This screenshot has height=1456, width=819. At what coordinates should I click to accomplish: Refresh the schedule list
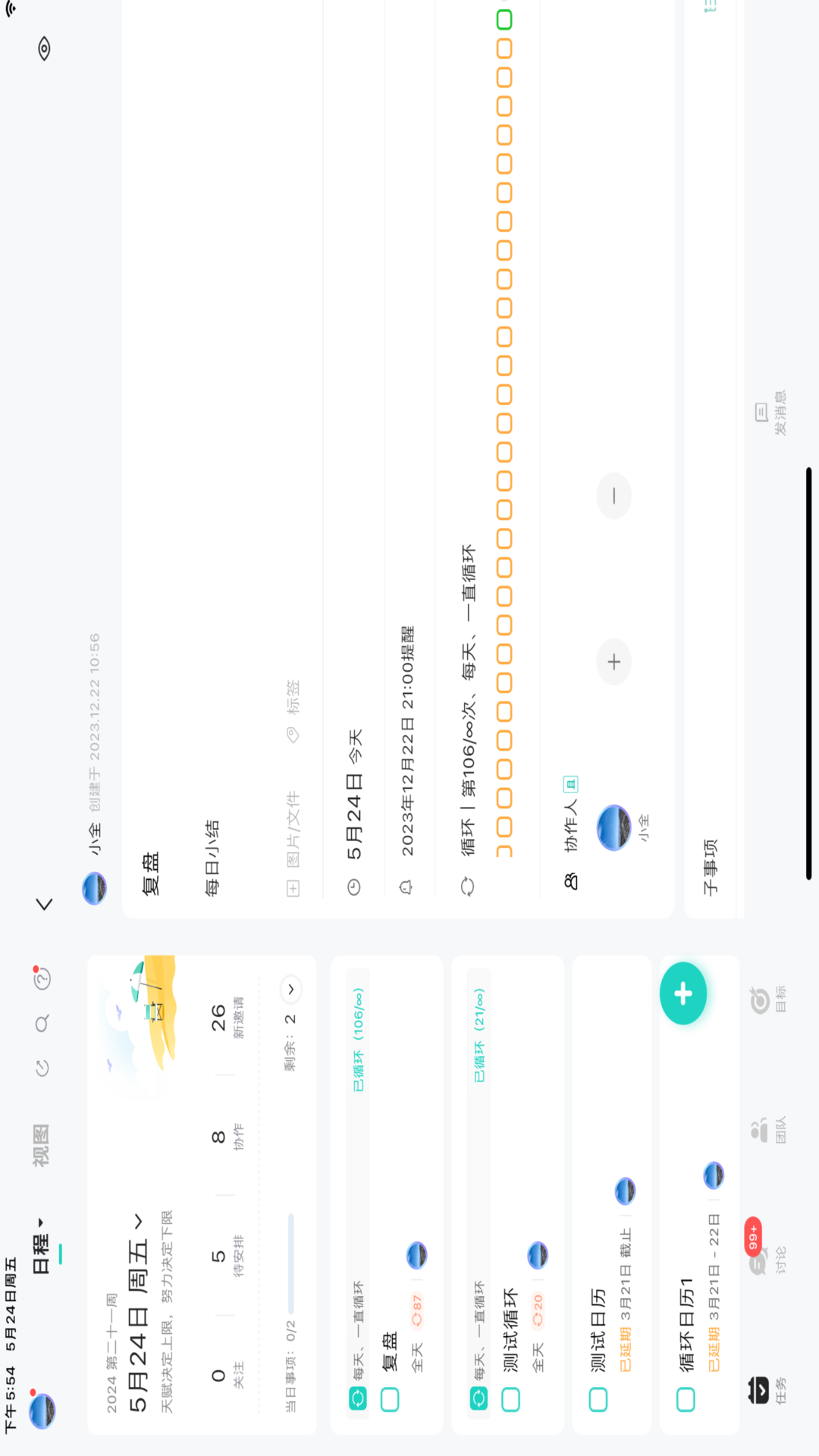tap(42, 1068)
